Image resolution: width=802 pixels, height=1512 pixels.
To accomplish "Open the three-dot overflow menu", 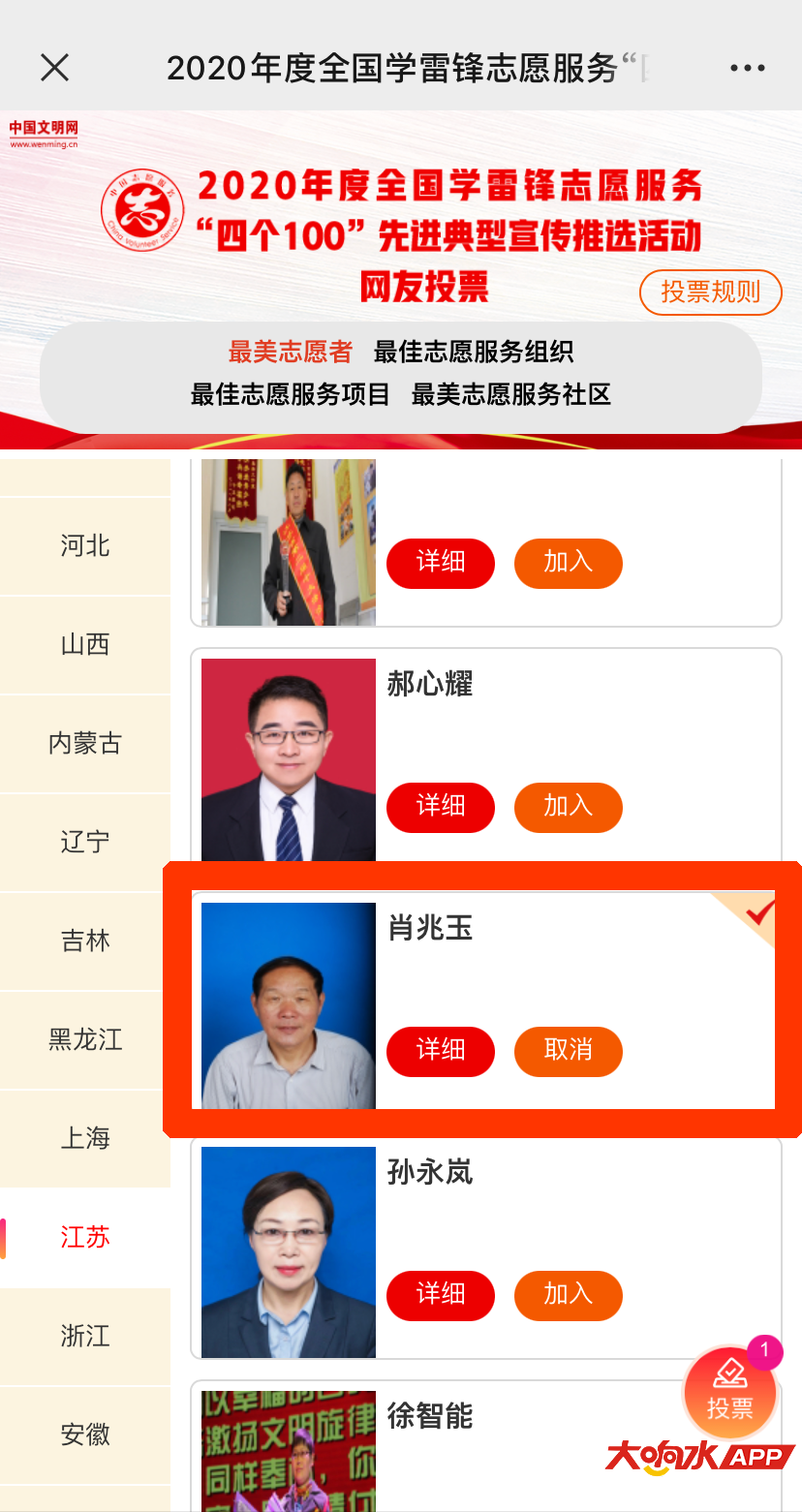I will click(747, 68).
